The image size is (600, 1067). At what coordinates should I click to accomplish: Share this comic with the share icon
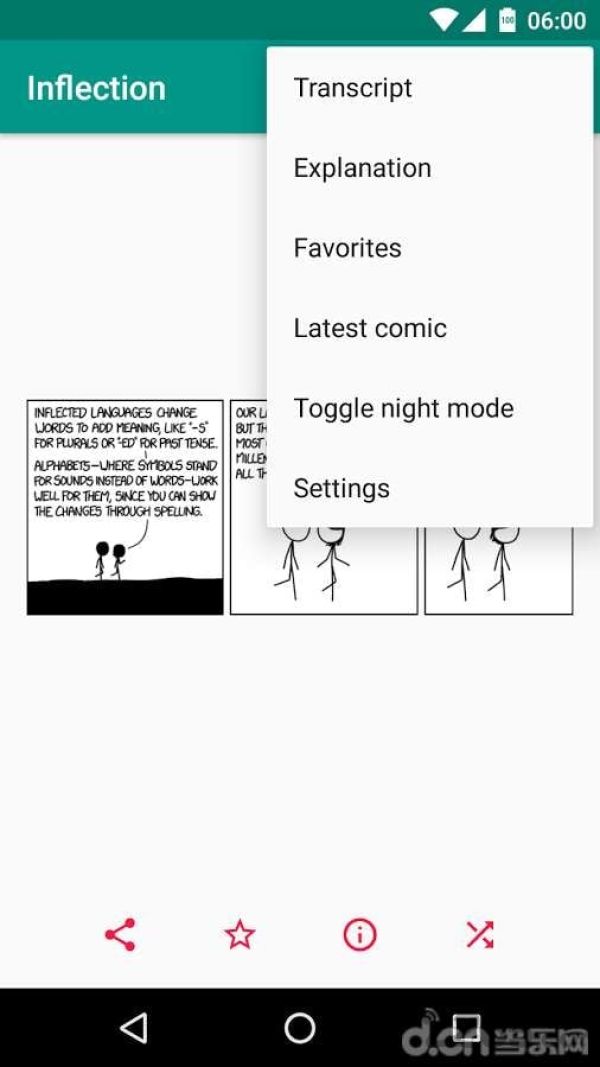[120, 934]
